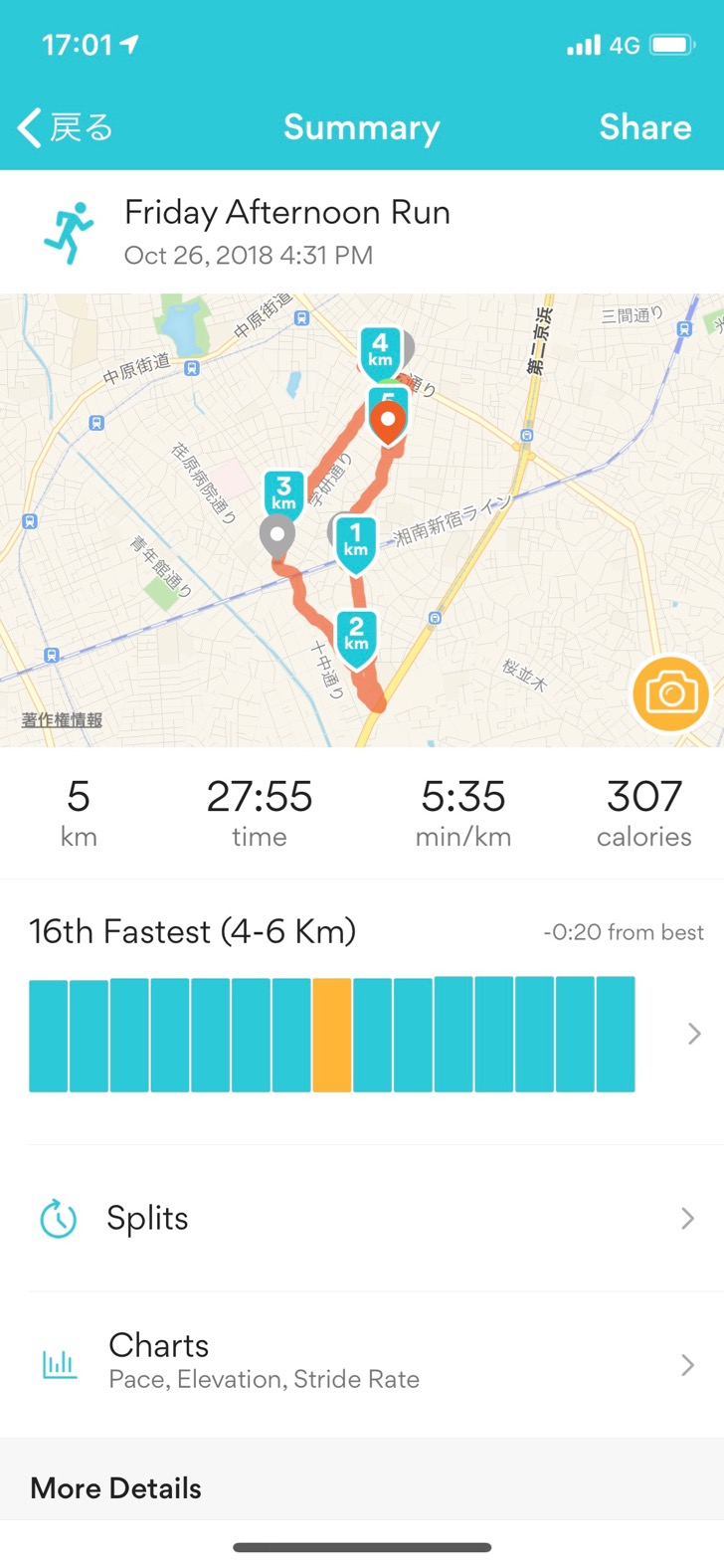Open the map copyright info link 著作権情報

click(x=62, y=719)
